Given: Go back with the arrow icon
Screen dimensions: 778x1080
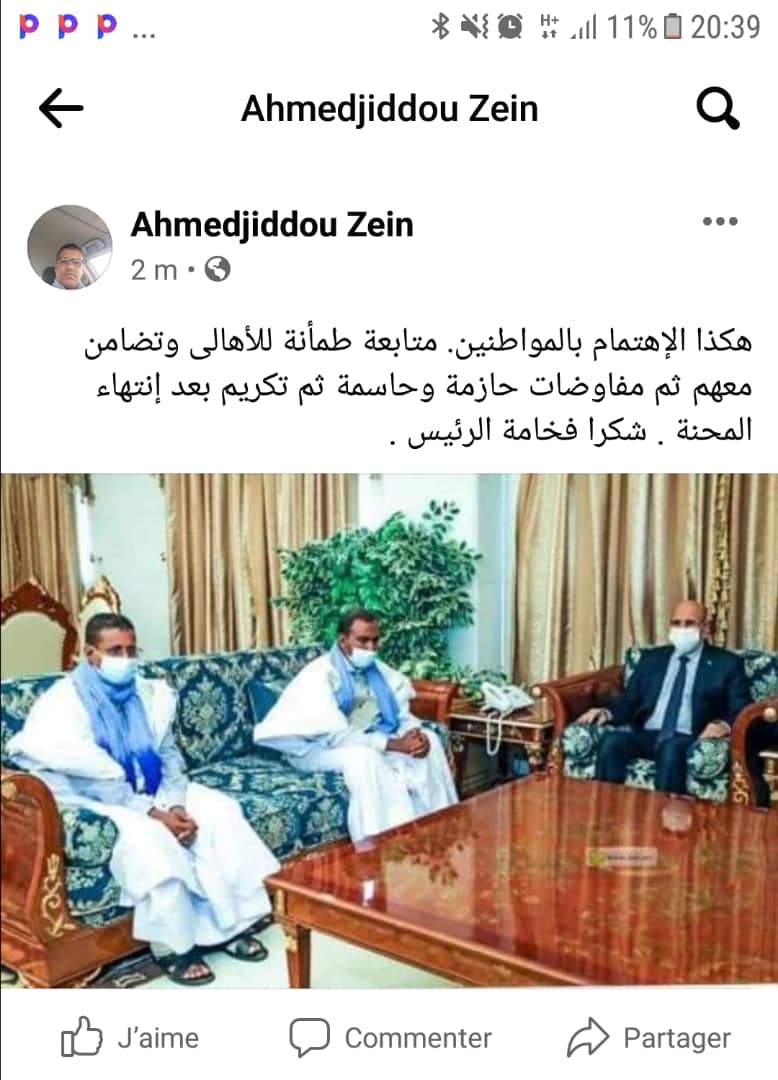Looking at the screenshot, I should point(61,109).
